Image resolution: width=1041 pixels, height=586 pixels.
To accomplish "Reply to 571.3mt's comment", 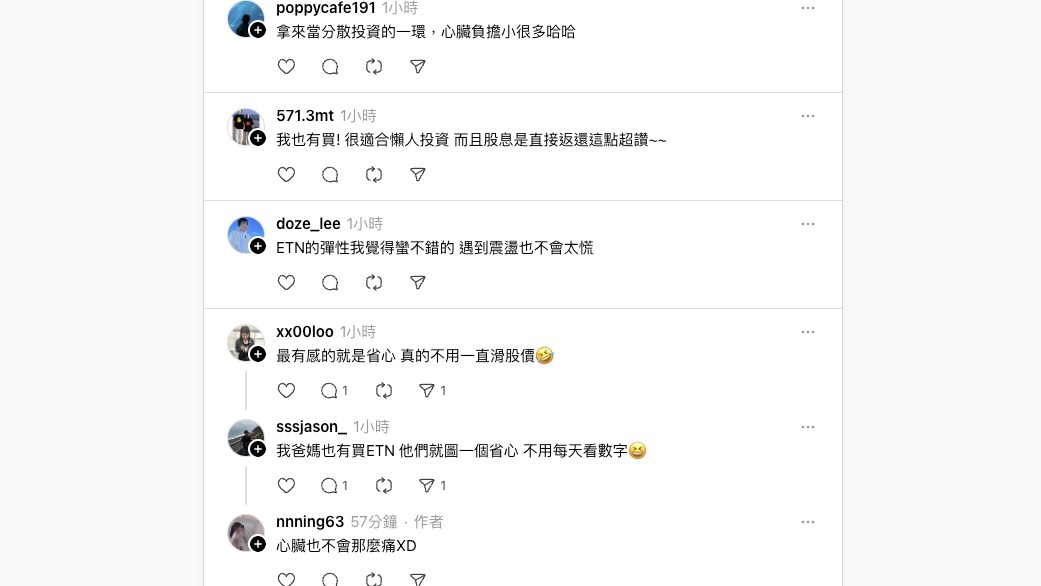I will point(330,175).
